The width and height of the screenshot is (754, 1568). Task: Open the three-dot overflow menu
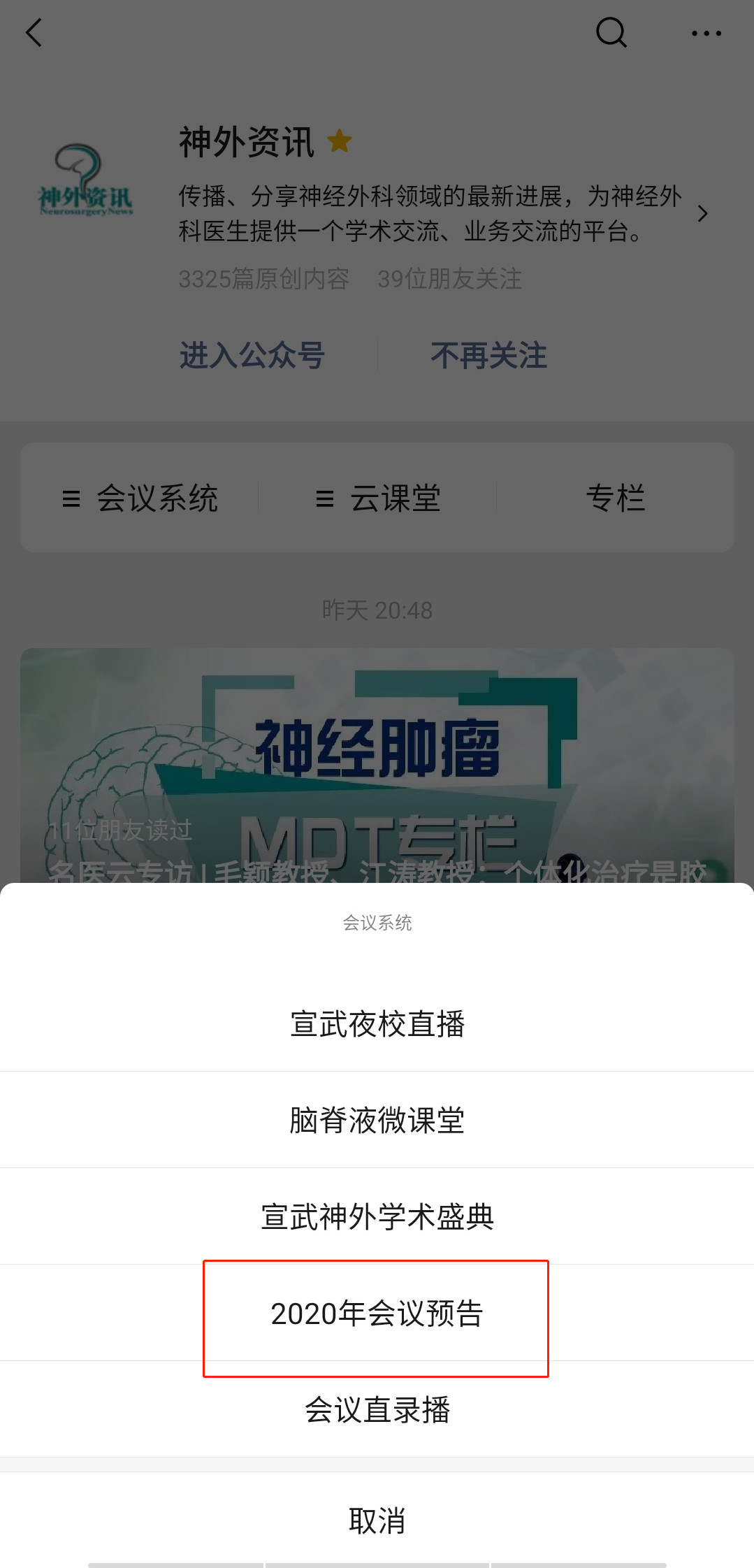pos(706,33)
